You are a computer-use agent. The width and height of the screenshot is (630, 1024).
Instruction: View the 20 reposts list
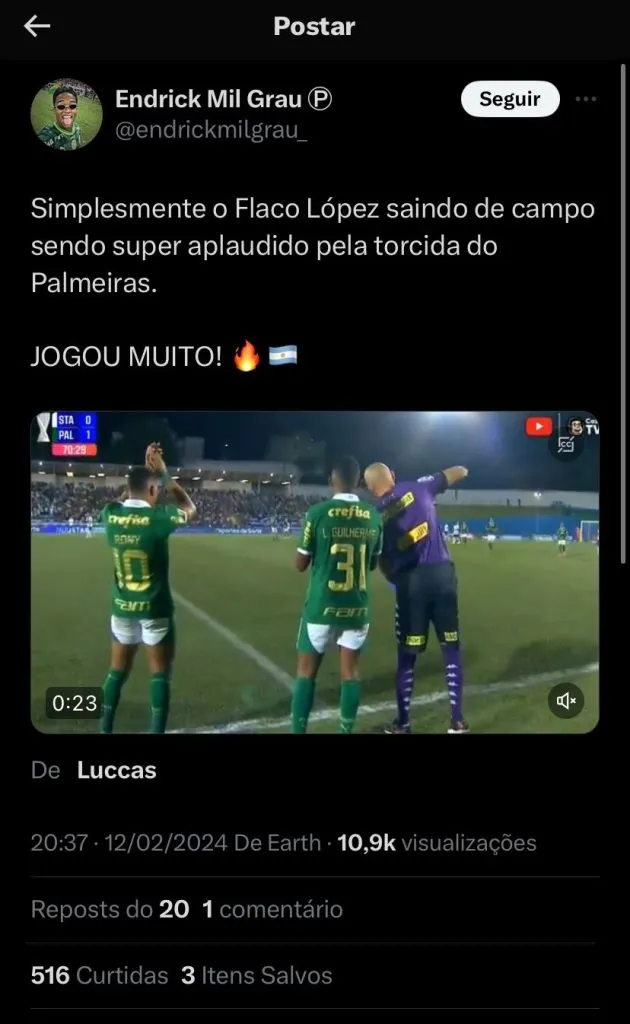[110, 909]
